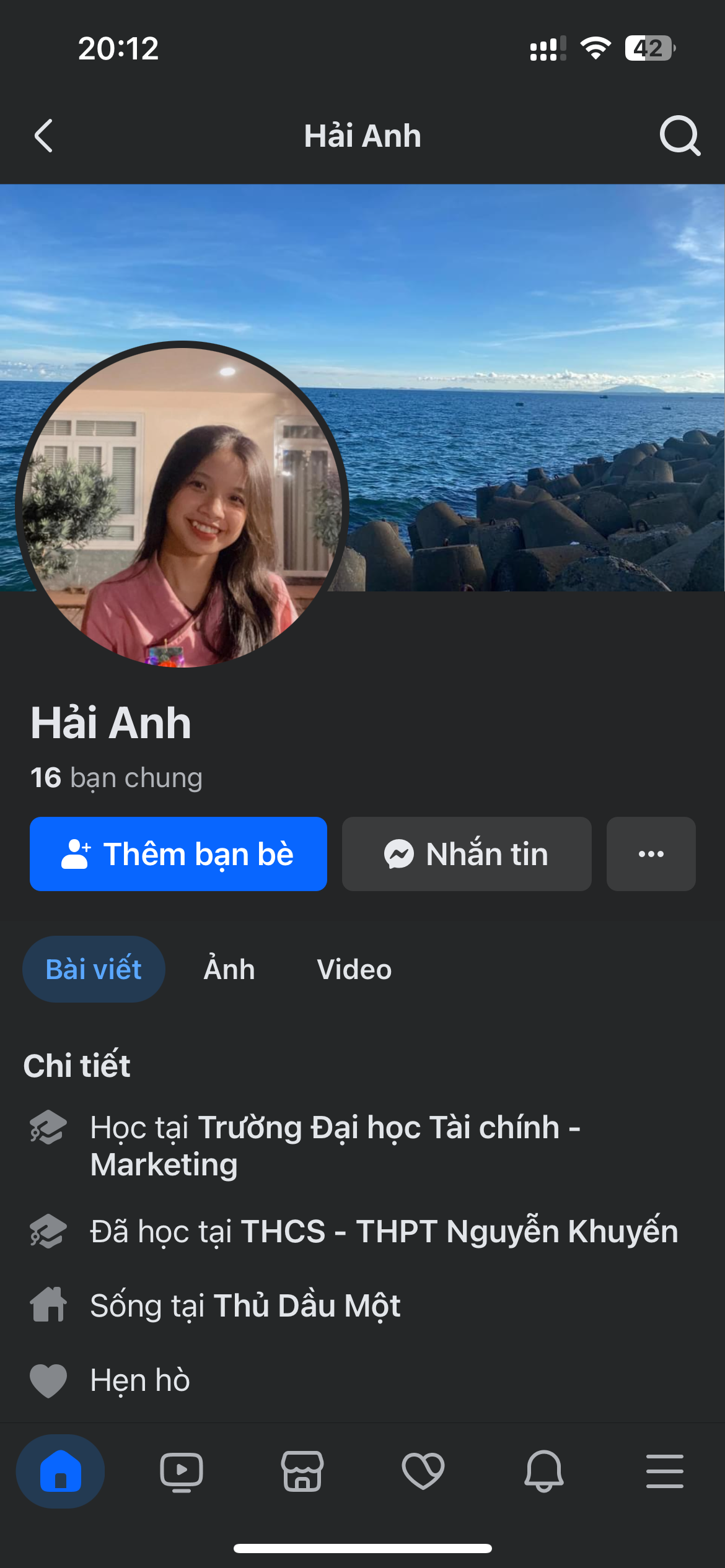Screen dimensions: 725x1568
Task: Go back using the top-left arrow
Action: 43,136
